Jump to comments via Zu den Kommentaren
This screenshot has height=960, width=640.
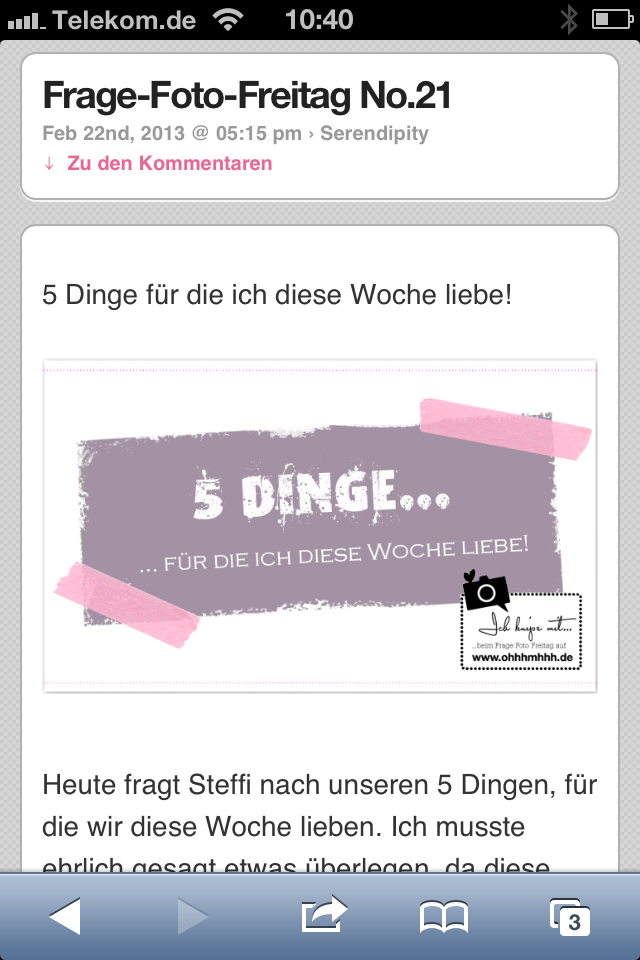coord(168,163)
